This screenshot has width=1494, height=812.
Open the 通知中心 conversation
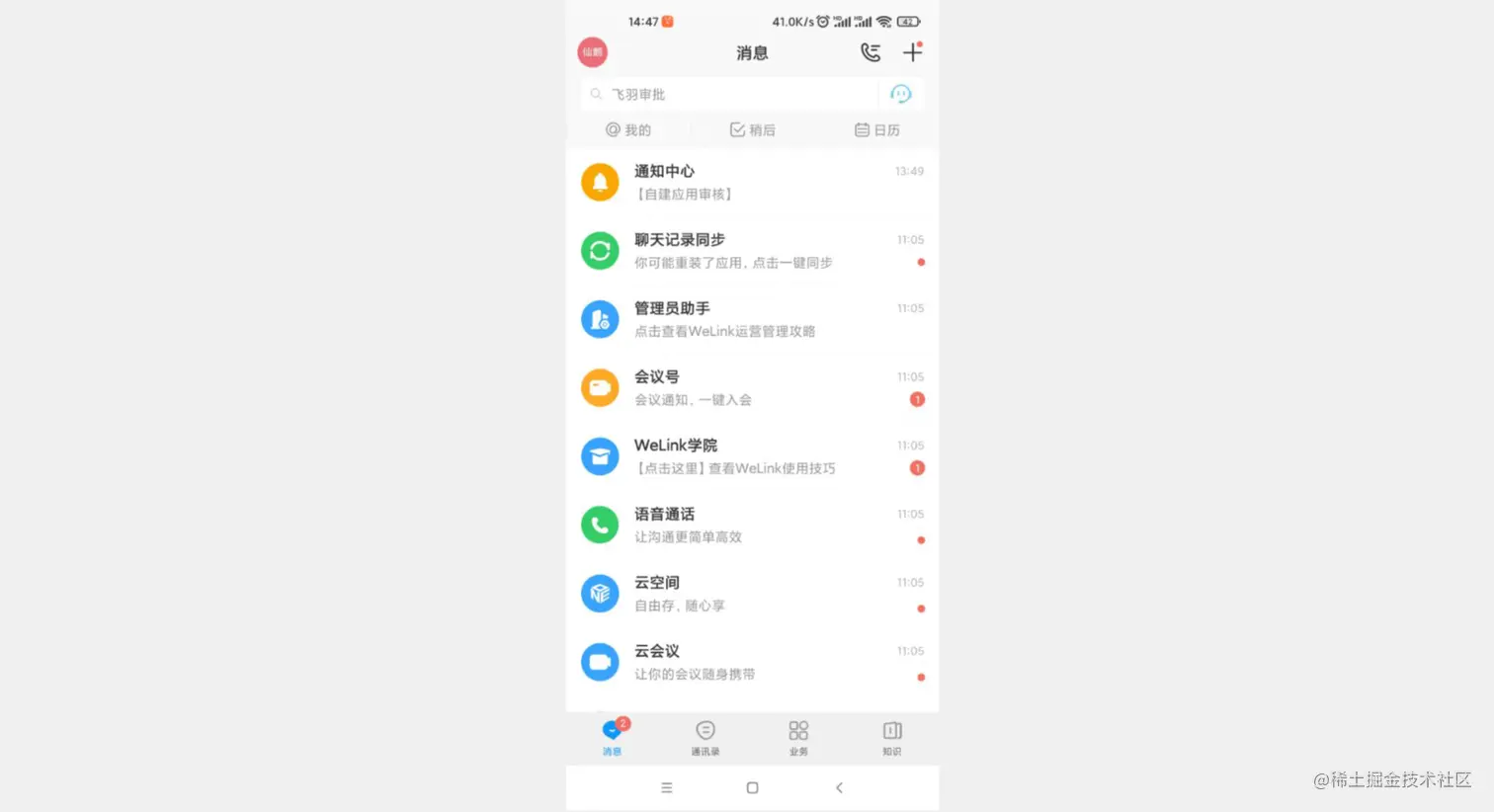[x=752, y=183]
